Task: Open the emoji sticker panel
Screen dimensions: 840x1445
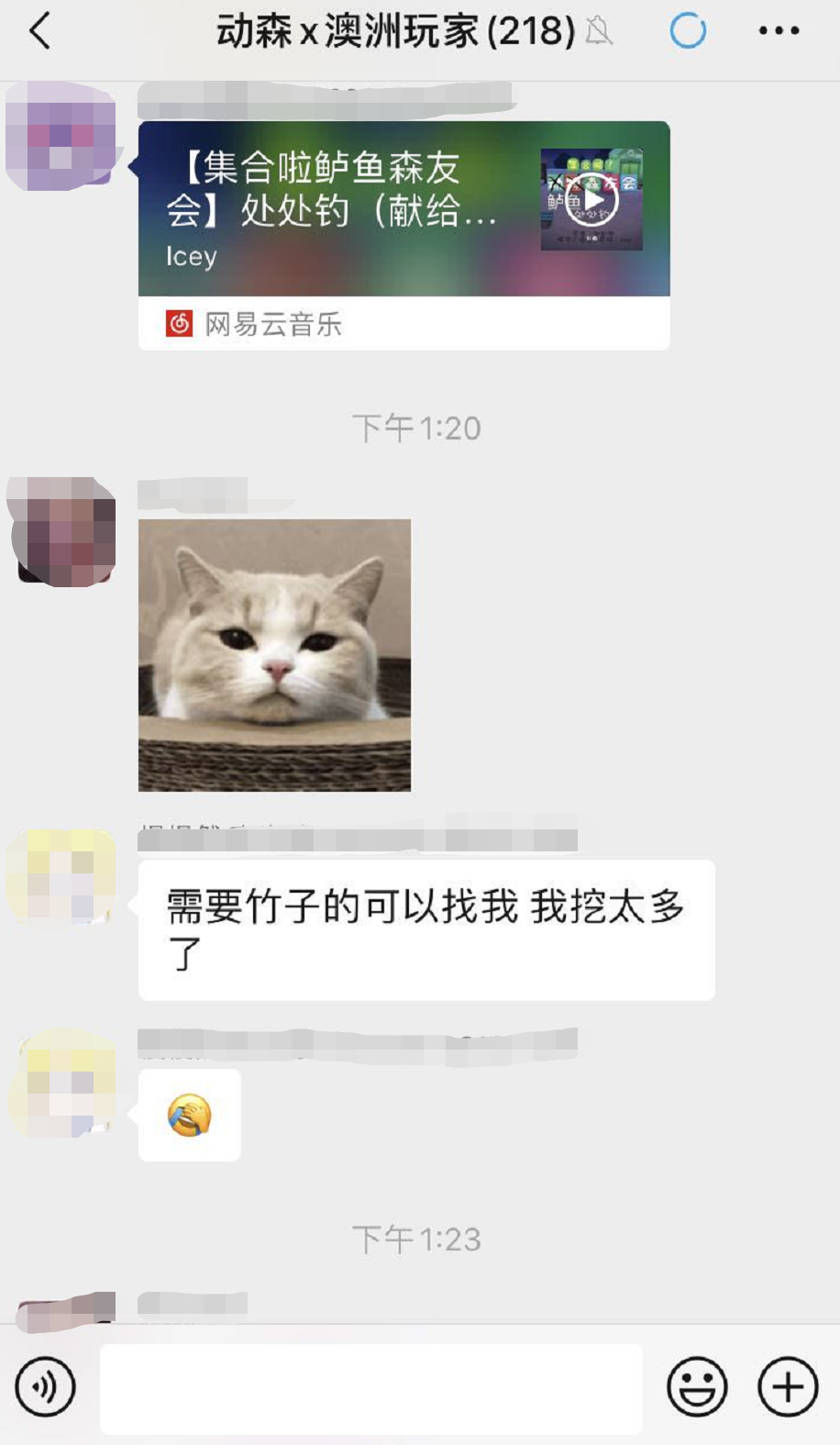Action: pyautogui.click(x=697, y=1386)
